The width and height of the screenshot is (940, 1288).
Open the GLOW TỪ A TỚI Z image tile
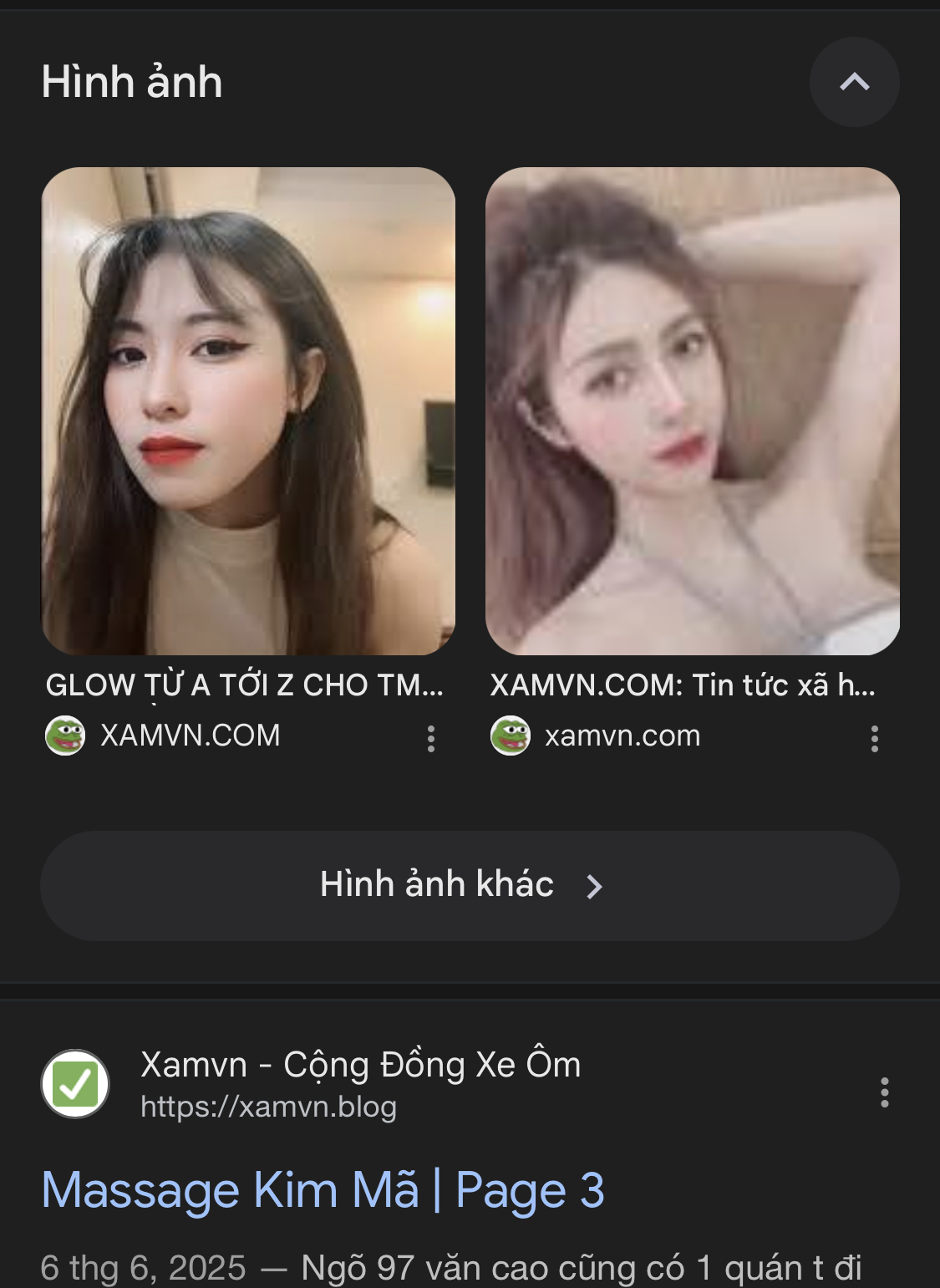click(248, 410)
